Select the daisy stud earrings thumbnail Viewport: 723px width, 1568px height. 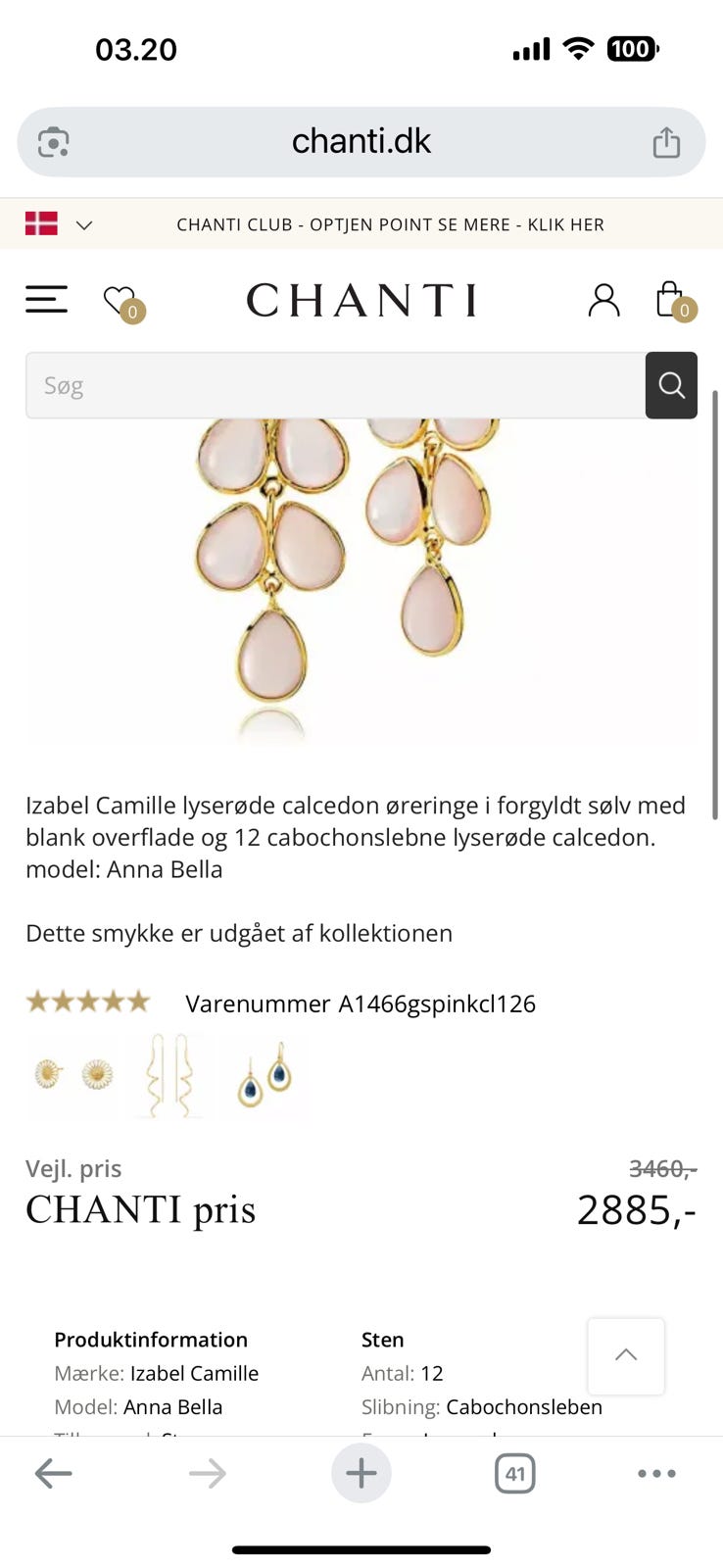coord(72,1076)
